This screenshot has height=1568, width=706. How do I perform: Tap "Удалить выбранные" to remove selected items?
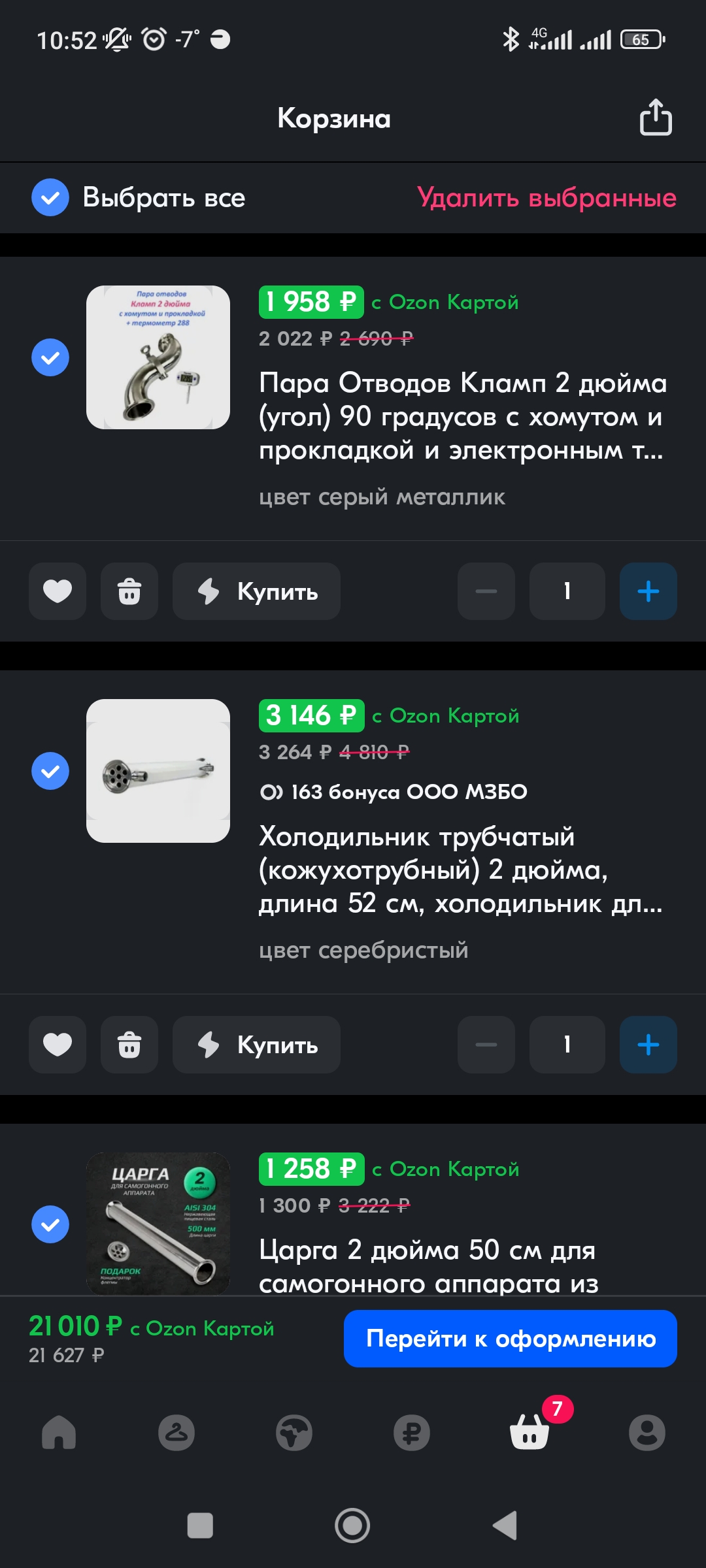546,197
